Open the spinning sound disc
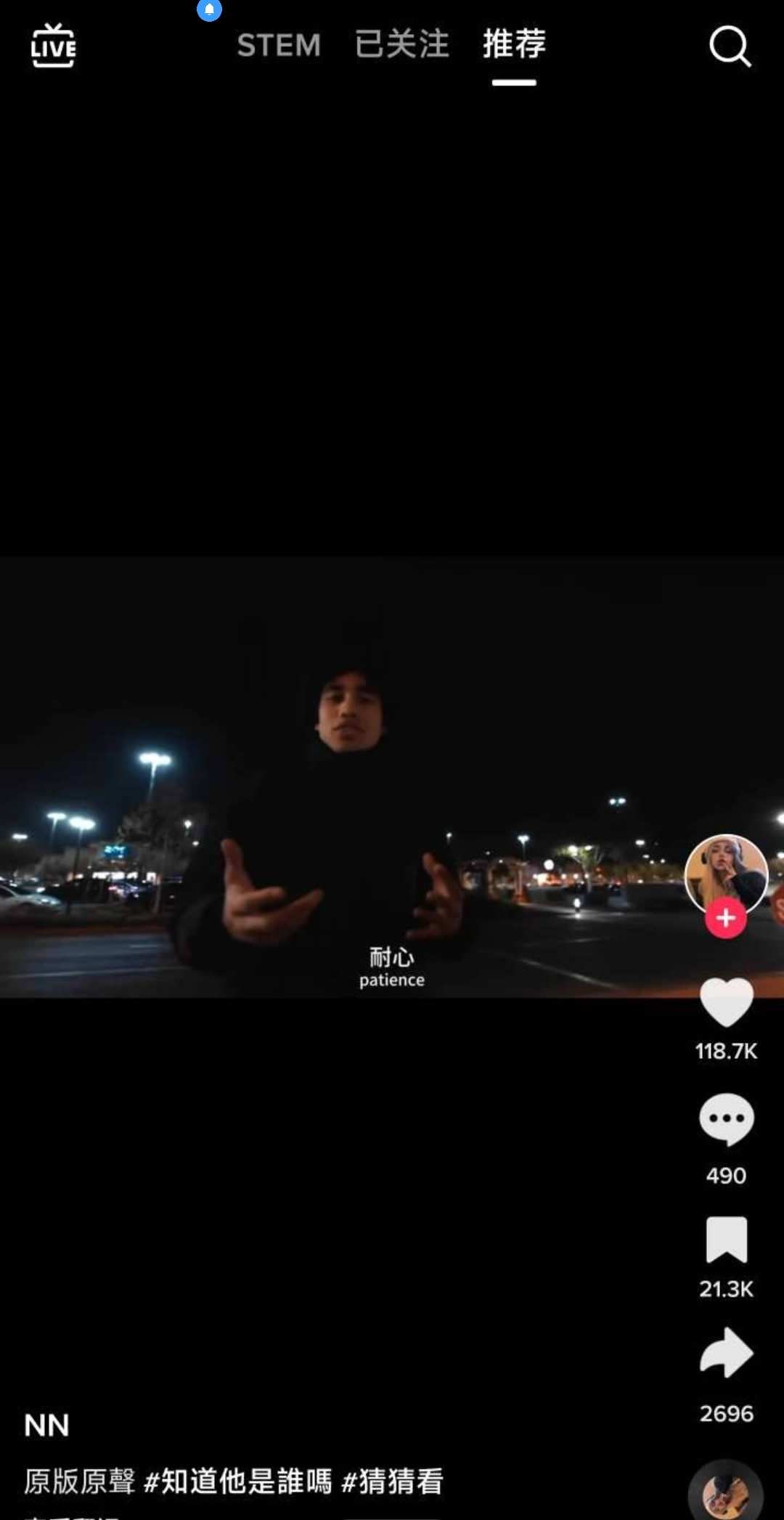784x1520 pixels. click(726, 1492)
